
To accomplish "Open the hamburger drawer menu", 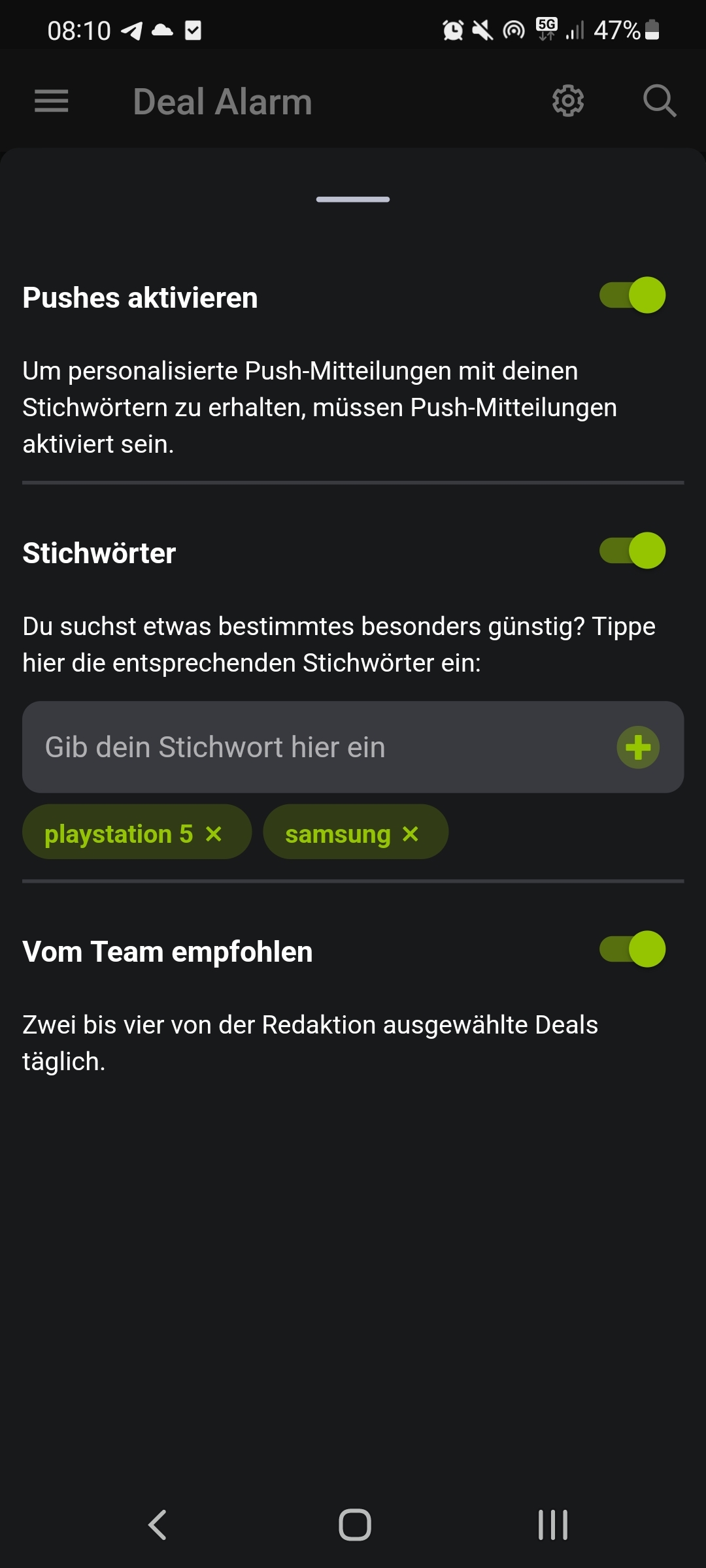I will click(52, 101).
